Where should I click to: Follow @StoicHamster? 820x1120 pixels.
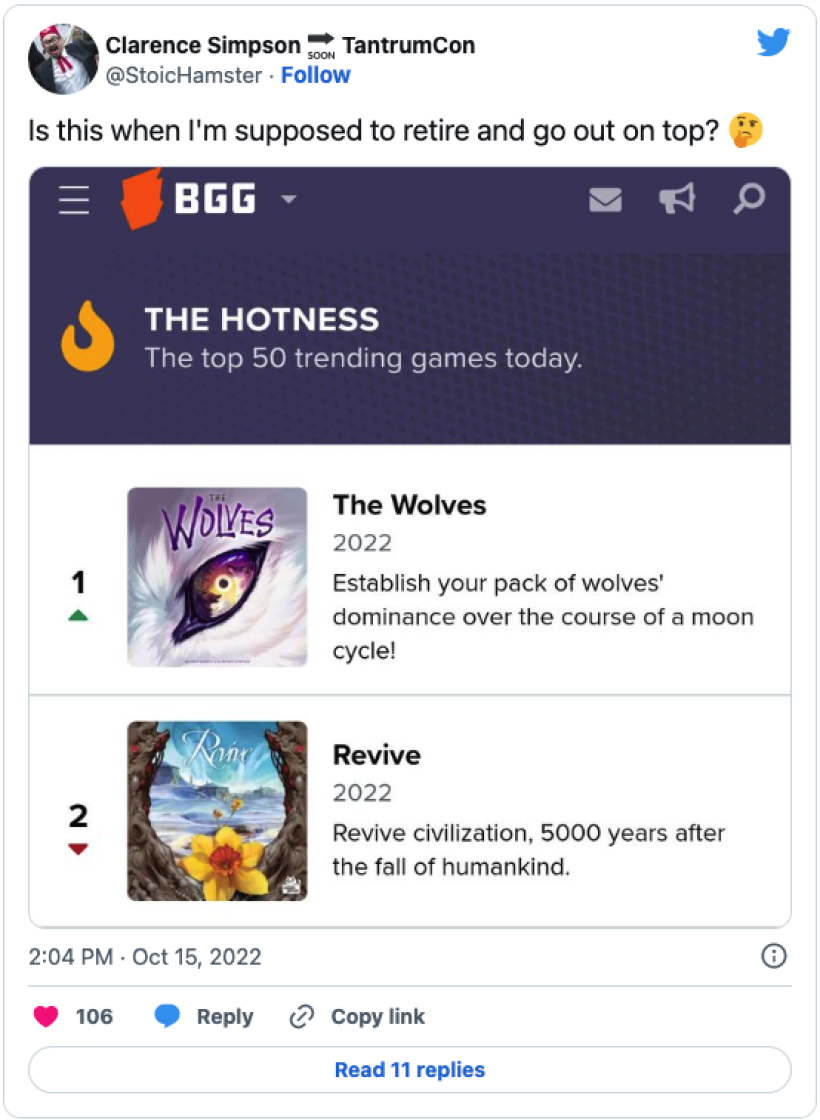click(x=315, y=75)
